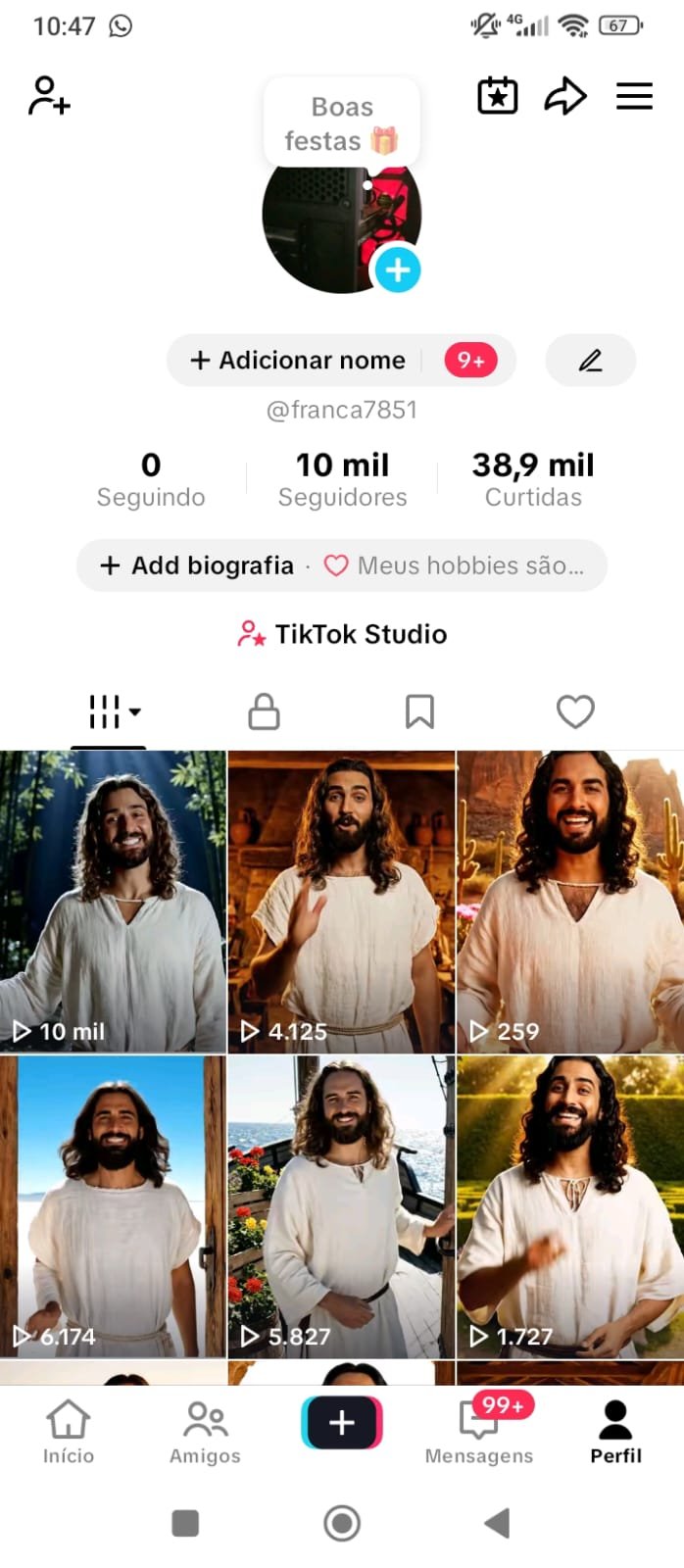Screen dimensions: 684x1568
Task: Switch to the saved bookmarks tab
Action: click(x=419, y=711)
